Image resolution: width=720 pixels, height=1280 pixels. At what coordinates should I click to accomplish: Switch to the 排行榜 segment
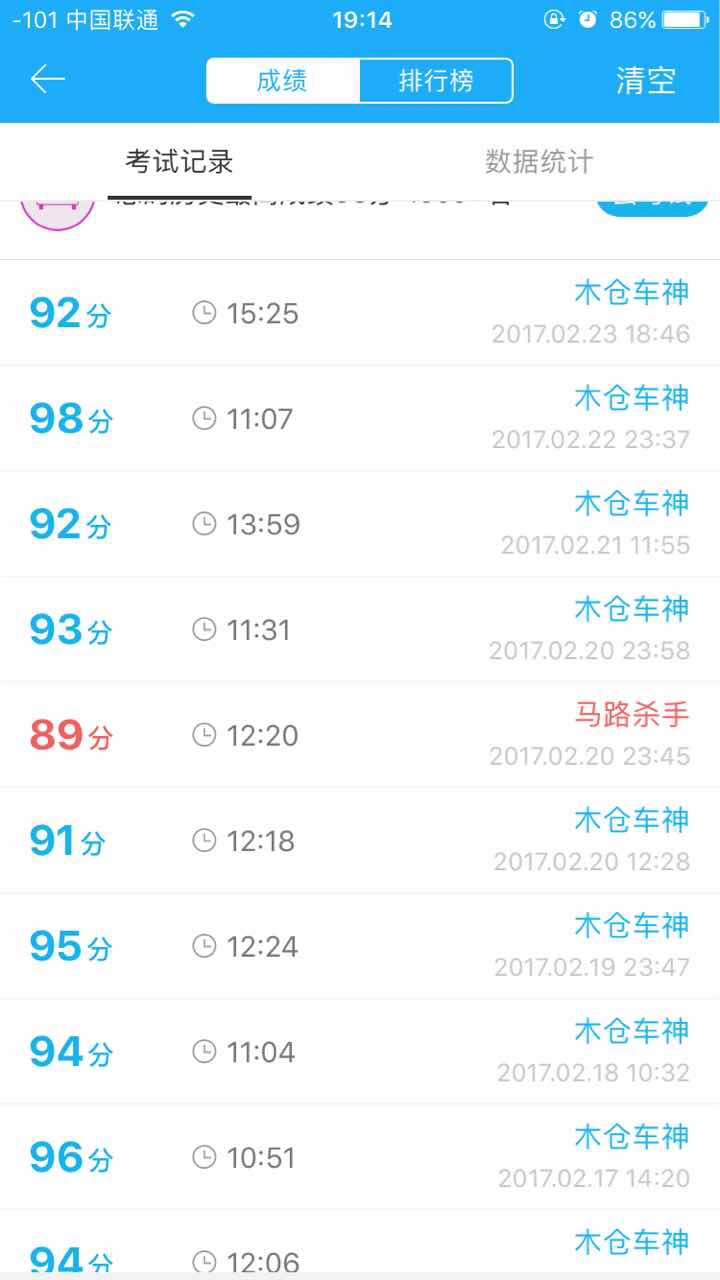click(x=436, y=81)
